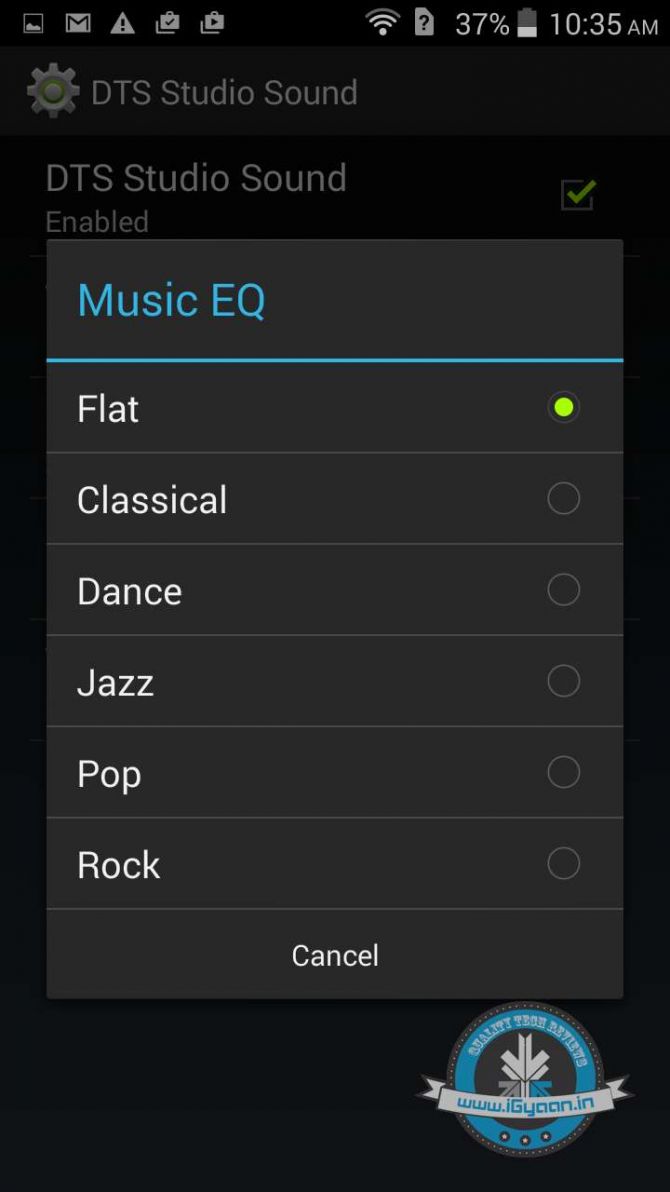Pick the Dance music preset
This screenshot has height=1192, width=670.
click(x=334, y=590)
